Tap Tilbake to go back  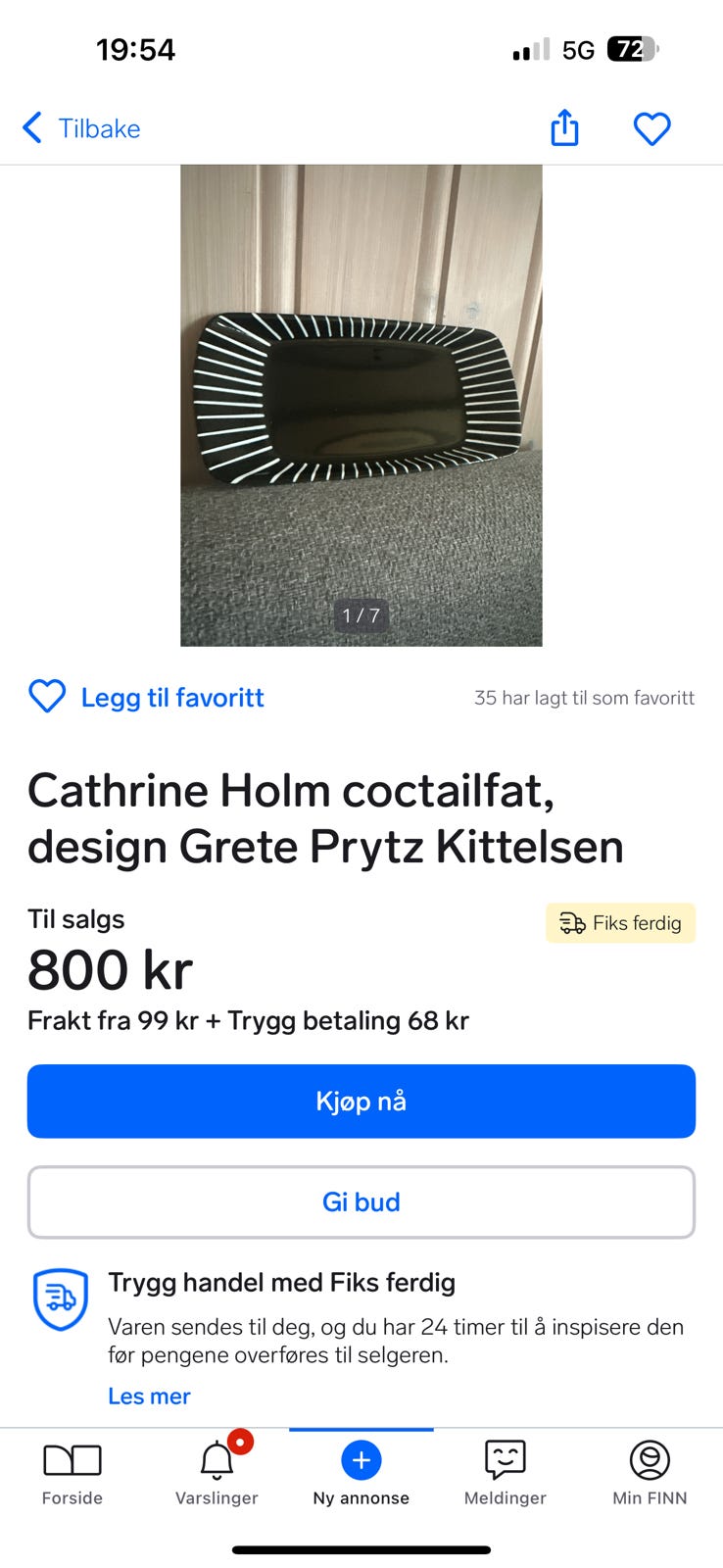tap(98, 127)
